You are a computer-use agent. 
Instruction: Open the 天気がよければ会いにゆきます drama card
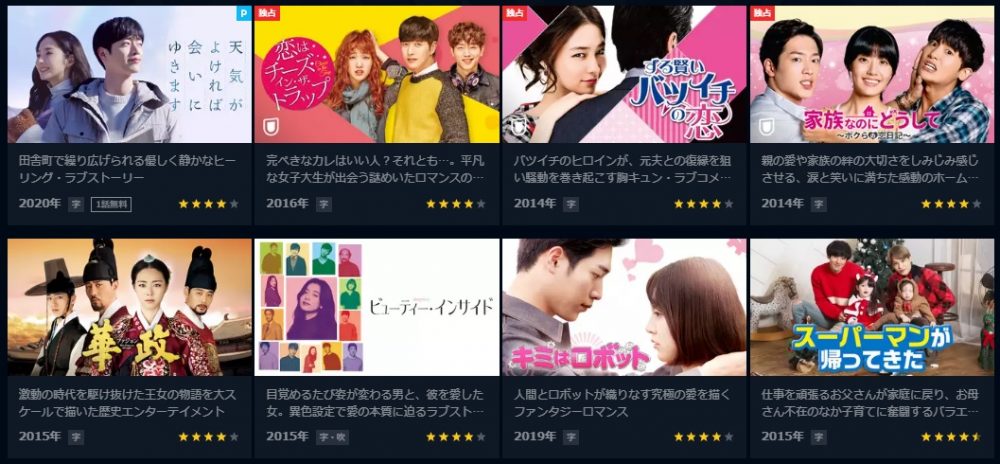tap(129, 75)
